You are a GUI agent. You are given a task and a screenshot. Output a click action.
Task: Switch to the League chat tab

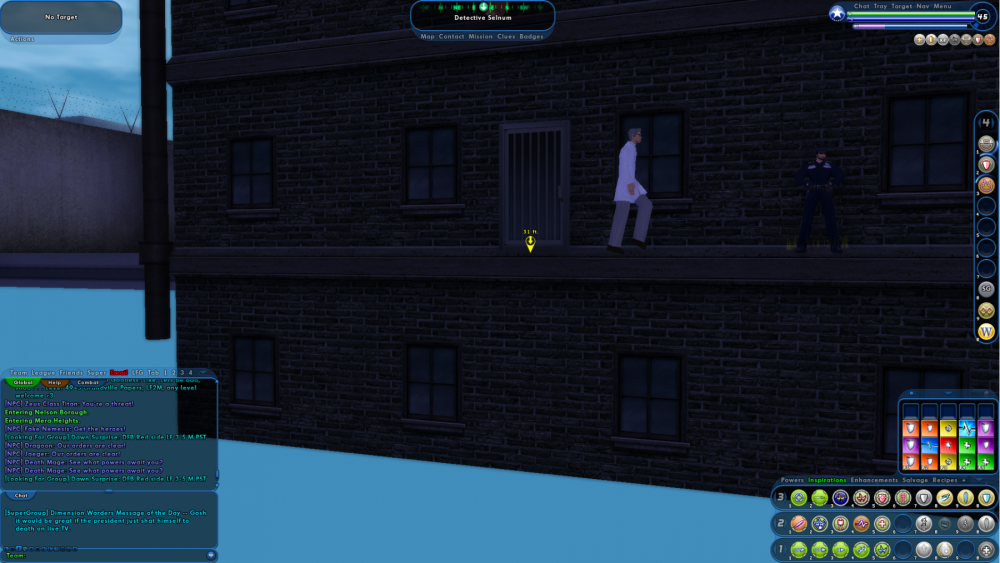(x=43, y=372)
